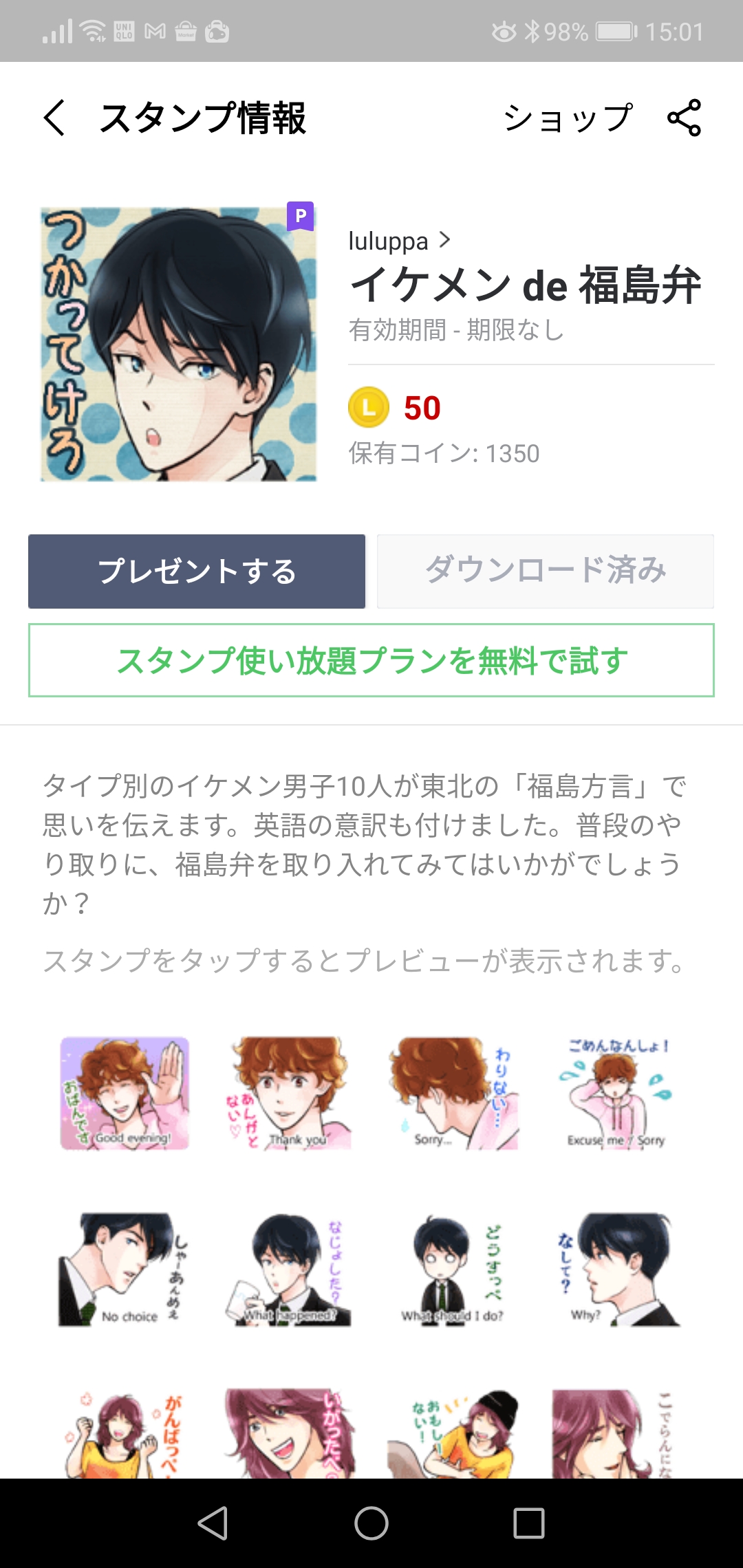
Task: Tap the プレゼントする button
Action: pyautogui.click(x=197, y=571)
